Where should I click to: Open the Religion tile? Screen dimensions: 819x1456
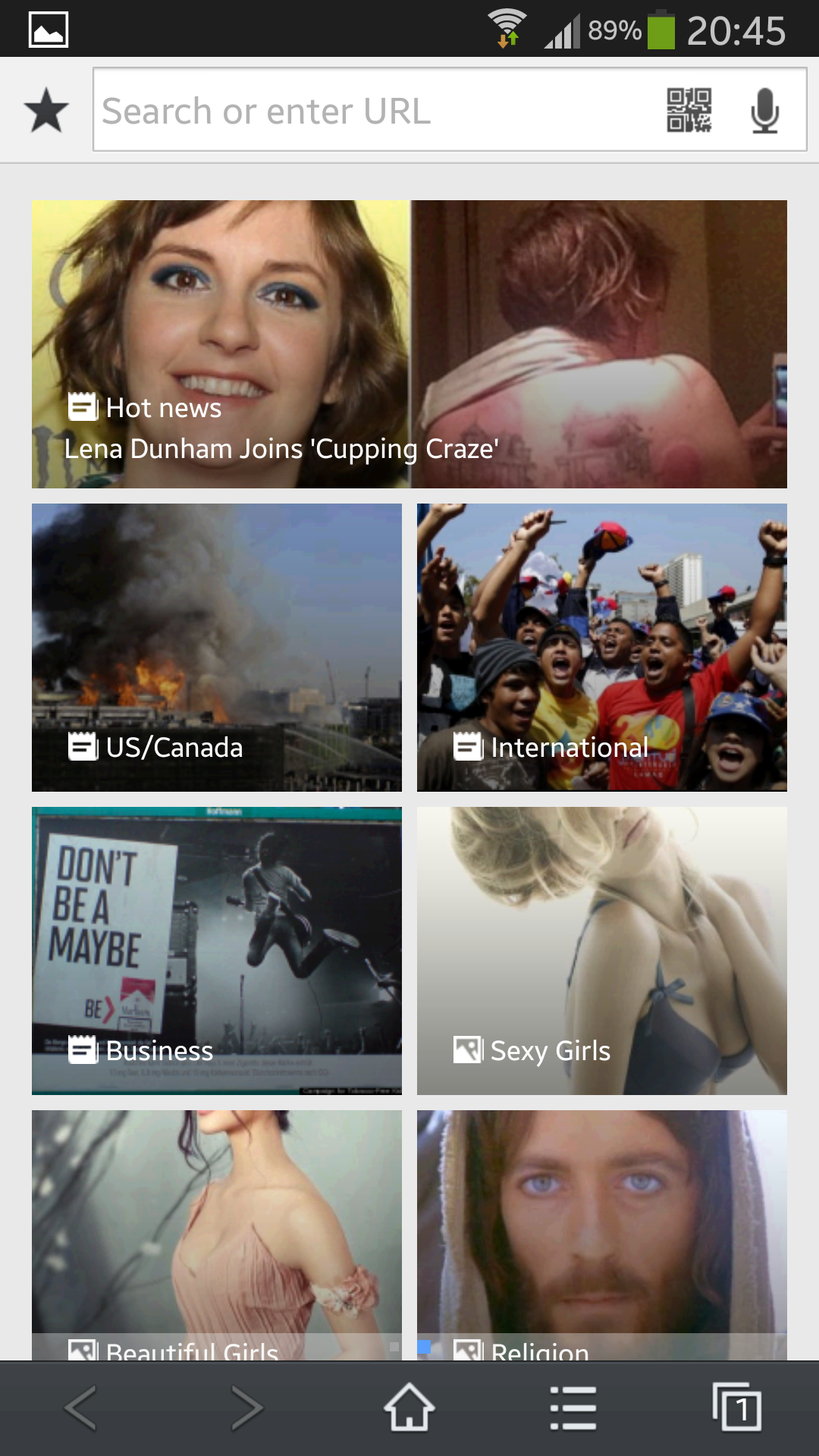tap(602, 1235)
